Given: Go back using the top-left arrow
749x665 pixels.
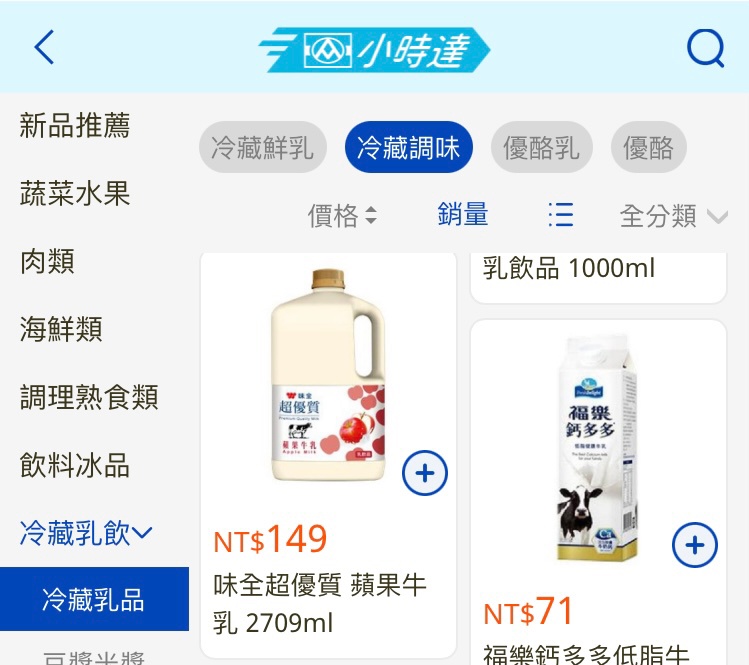Looking at the screenshot, I should (x=44, y=47).
